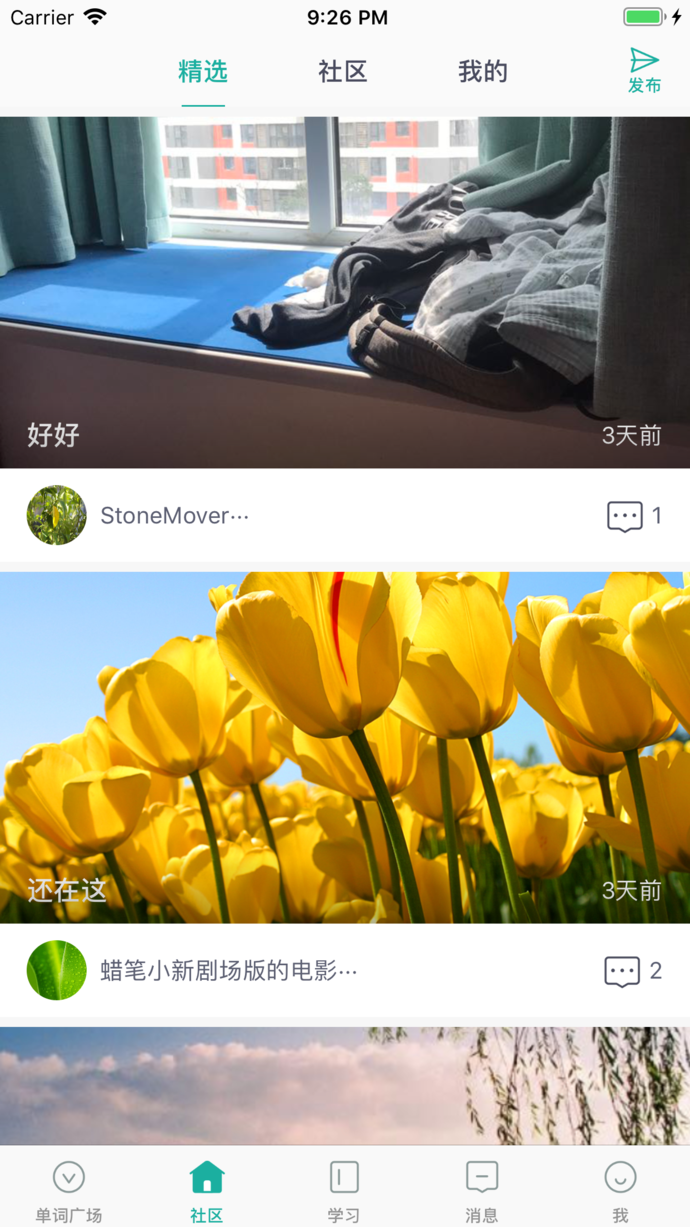Open 蜡笔小新剧场版的电影 user avatar
The height and width of the screenshot is (1227, 690).
pyautogui.click(x=57, y=970)
